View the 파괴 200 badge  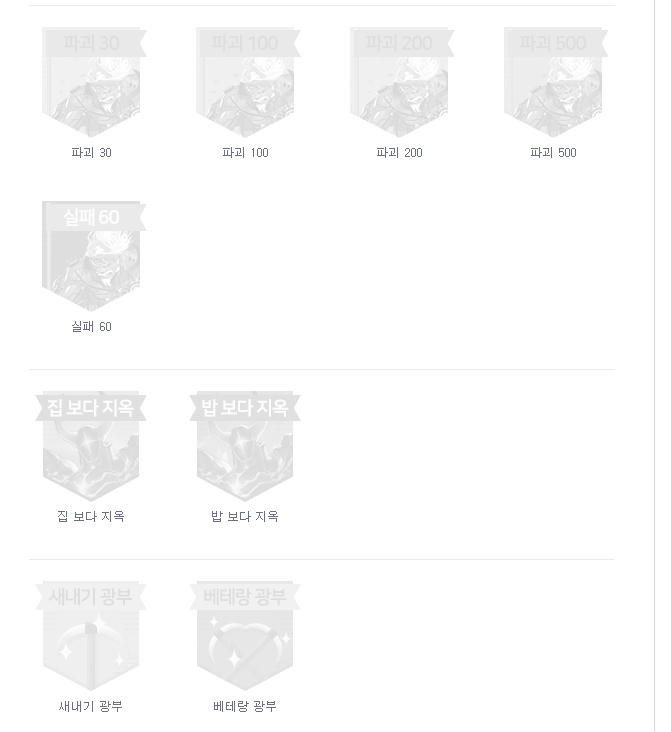pos(399,84)
